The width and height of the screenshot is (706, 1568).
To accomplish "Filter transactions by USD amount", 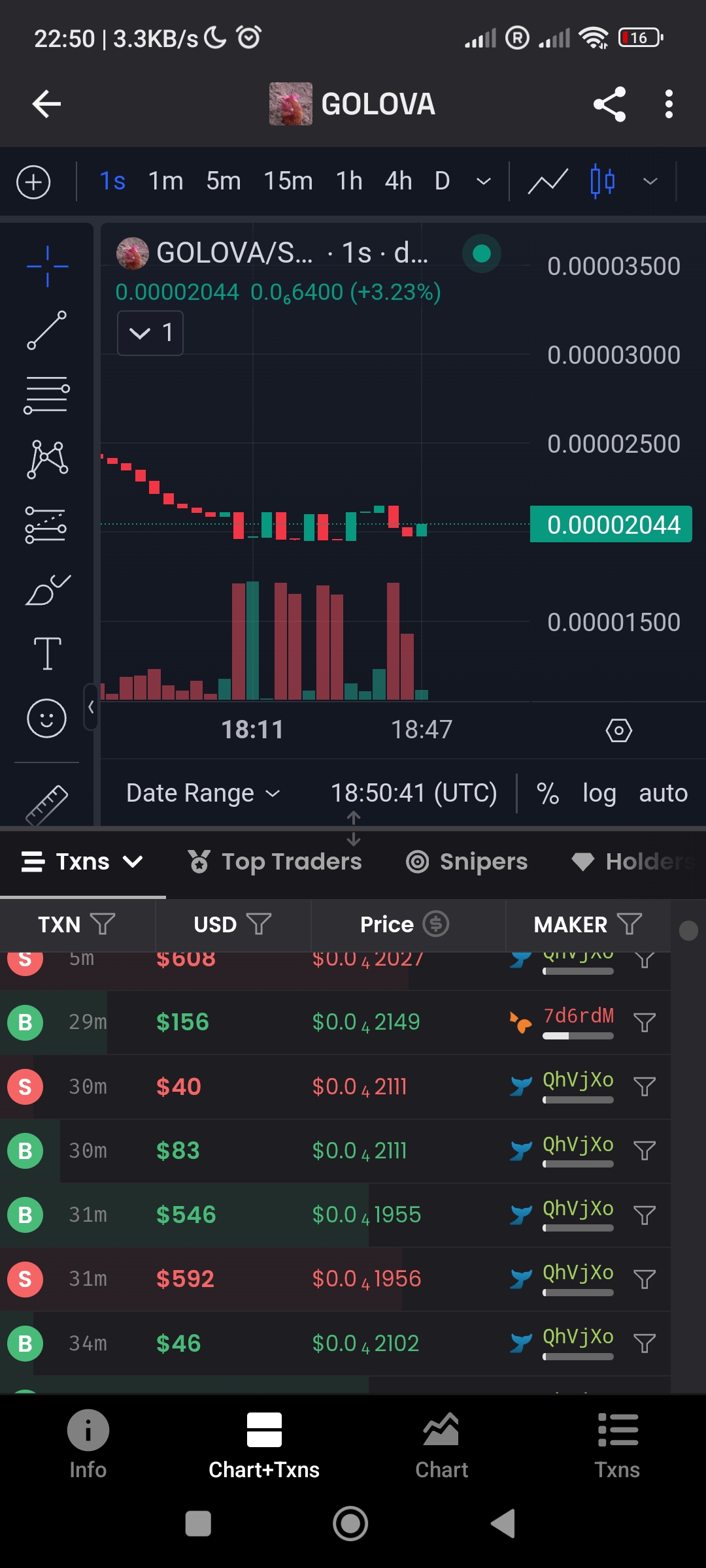I will [259, 924].
